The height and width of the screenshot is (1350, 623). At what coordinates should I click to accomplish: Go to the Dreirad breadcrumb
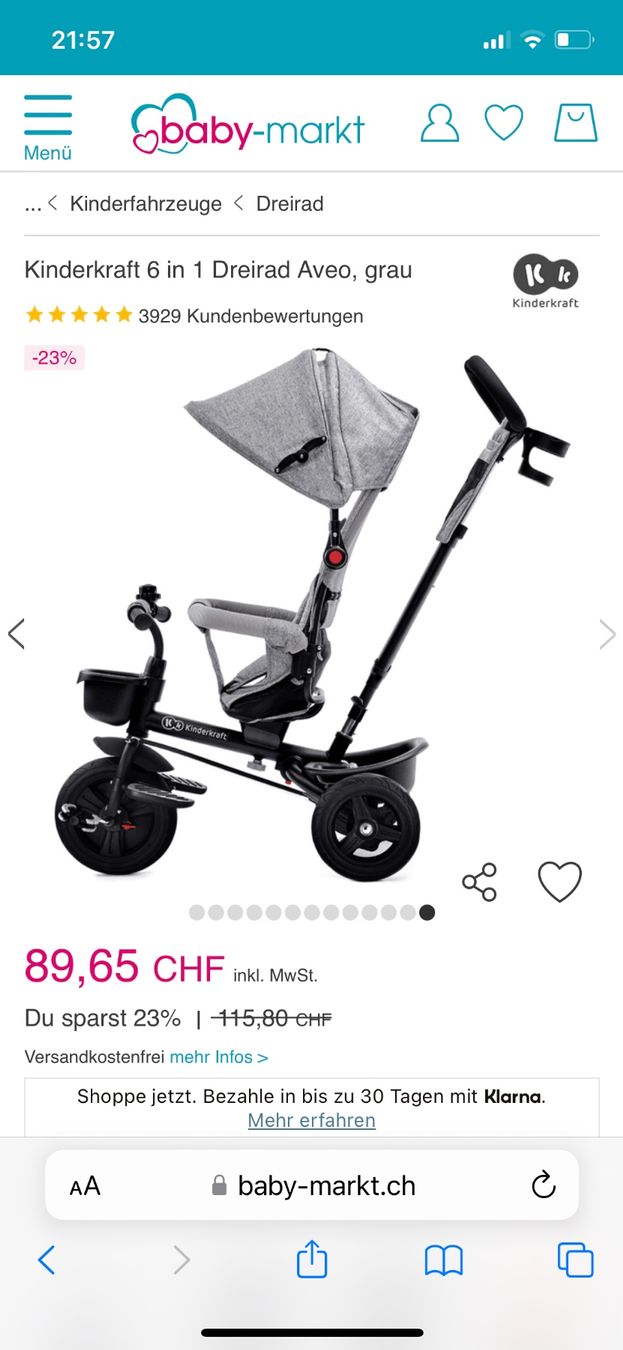[290, 204]
